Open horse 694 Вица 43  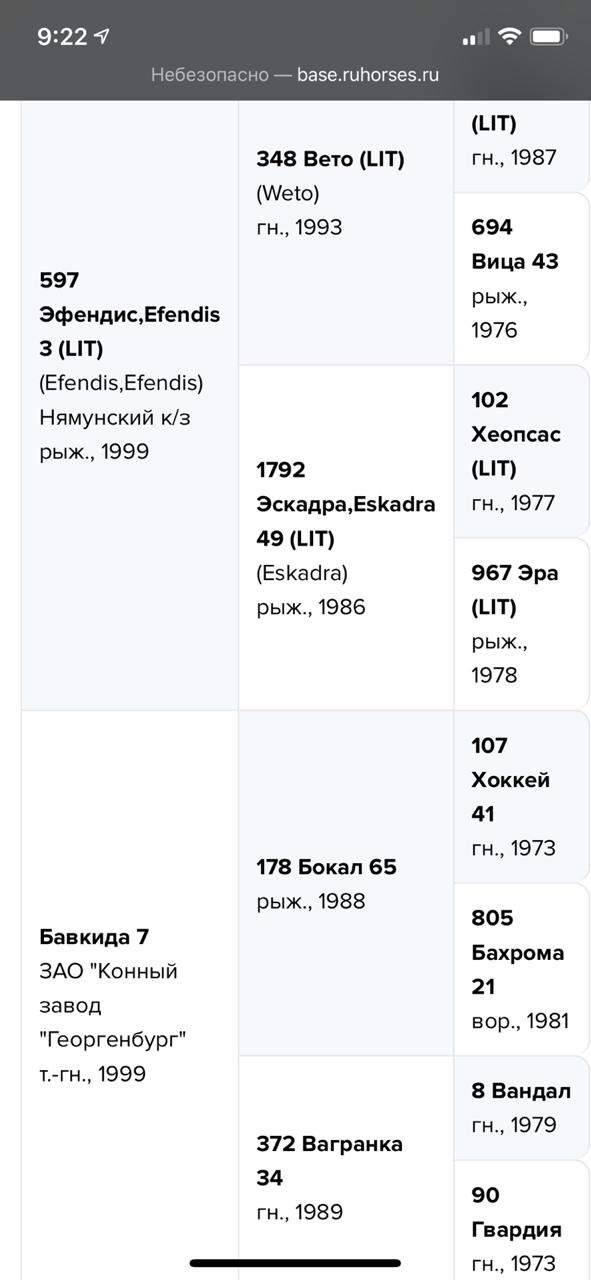click(x=514, y=244)
